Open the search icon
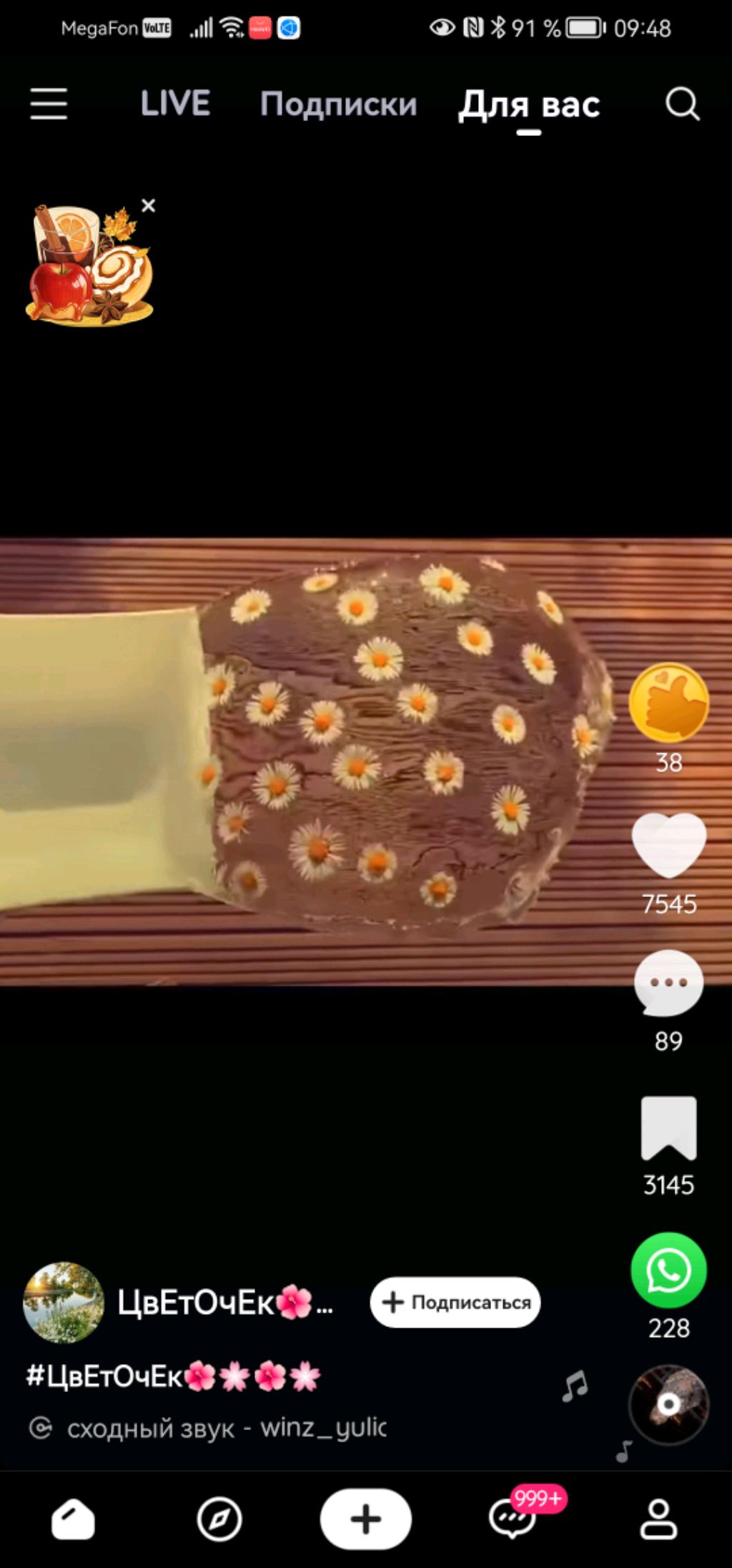The height and width of the screenshot is (1568, 732). [682, 104]
